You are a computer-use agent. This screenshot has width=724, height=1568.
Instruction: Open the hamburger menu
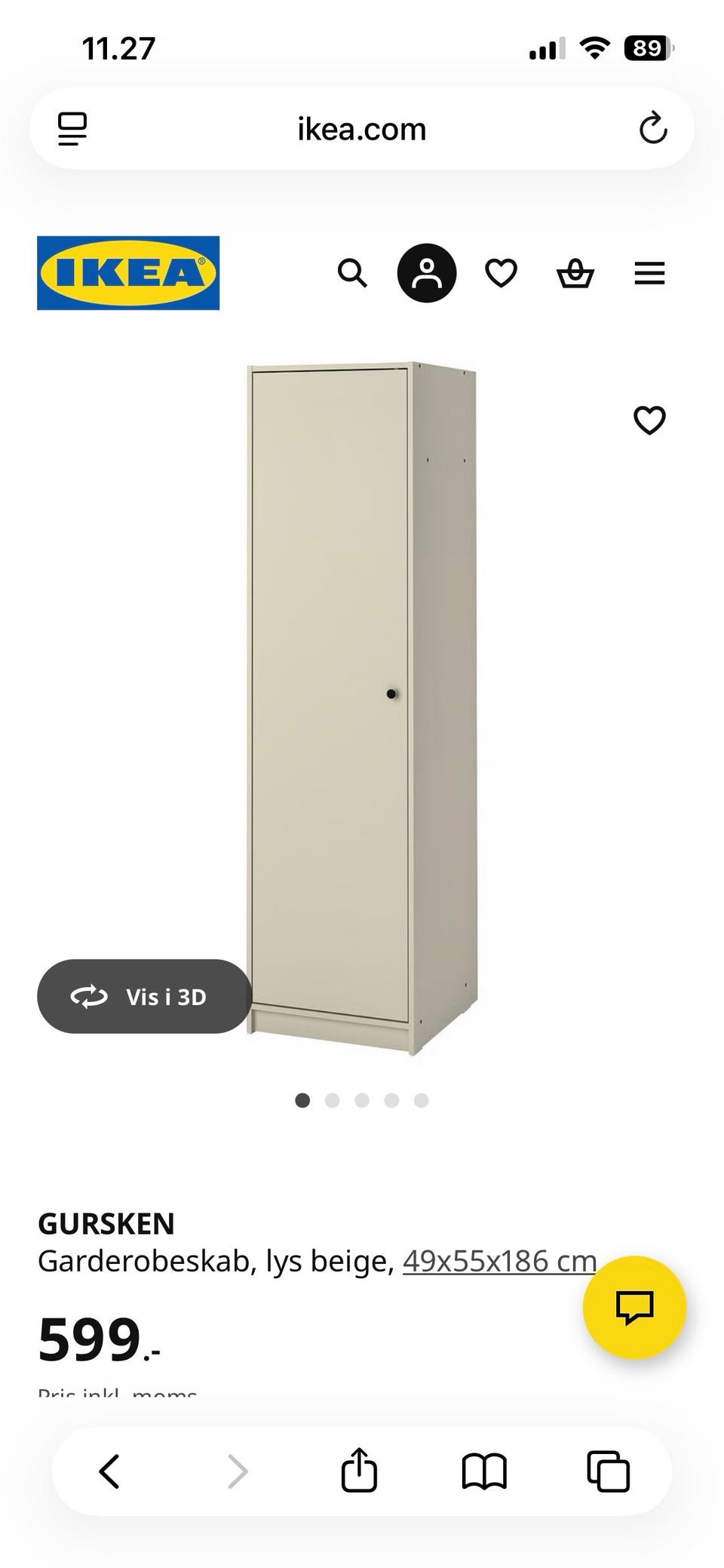[649, 273]
